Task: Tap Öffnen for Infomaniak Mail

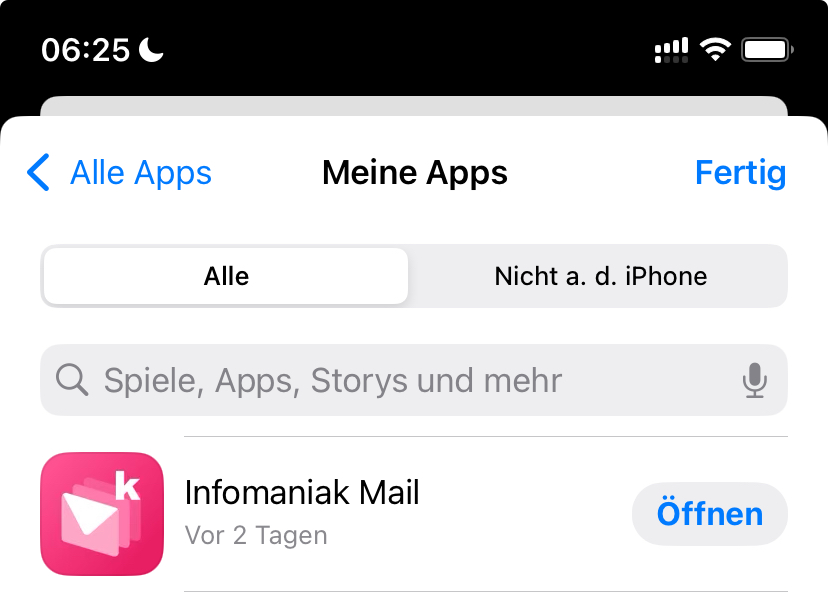Action: (709, 514)
